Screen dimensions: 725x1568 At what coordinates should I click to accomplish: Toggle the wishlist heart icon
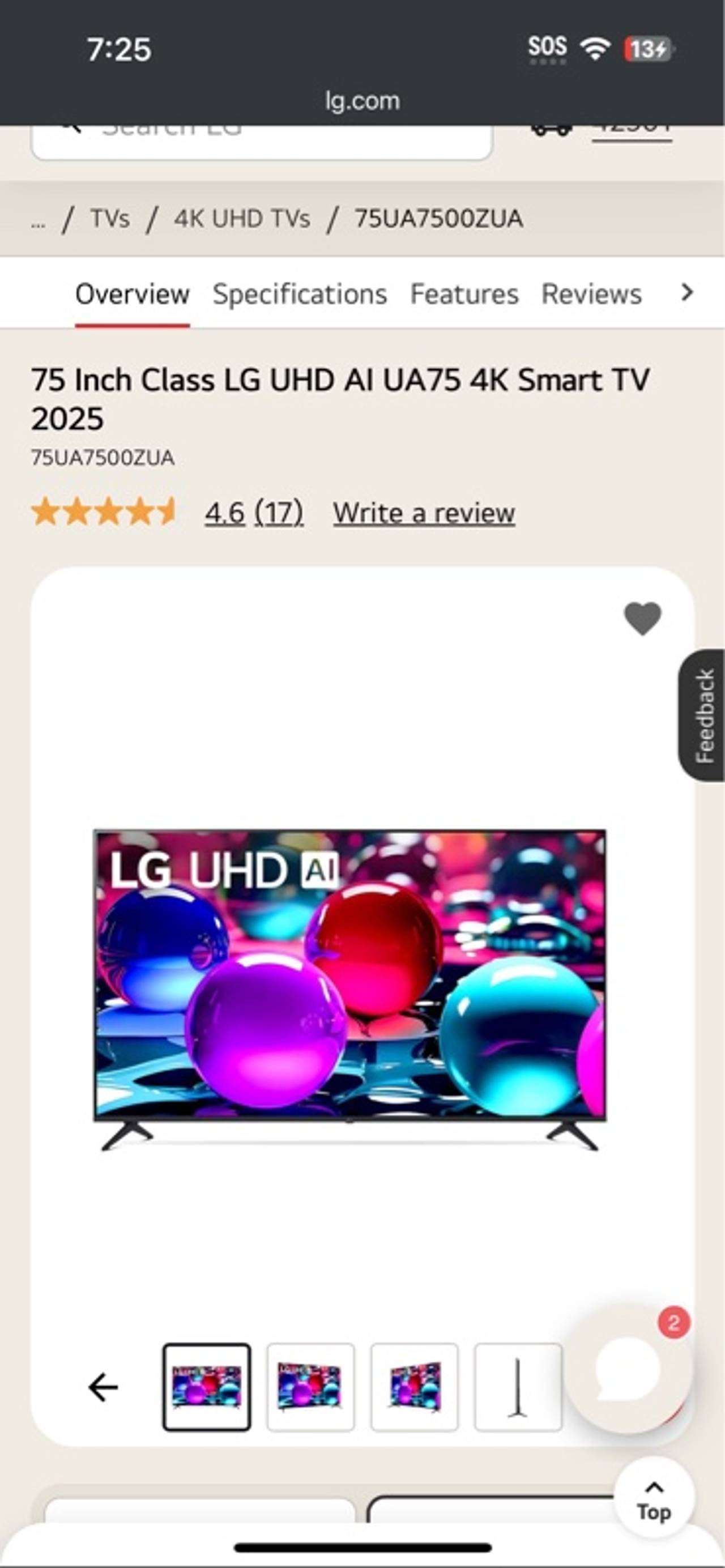tap(642, 619)
